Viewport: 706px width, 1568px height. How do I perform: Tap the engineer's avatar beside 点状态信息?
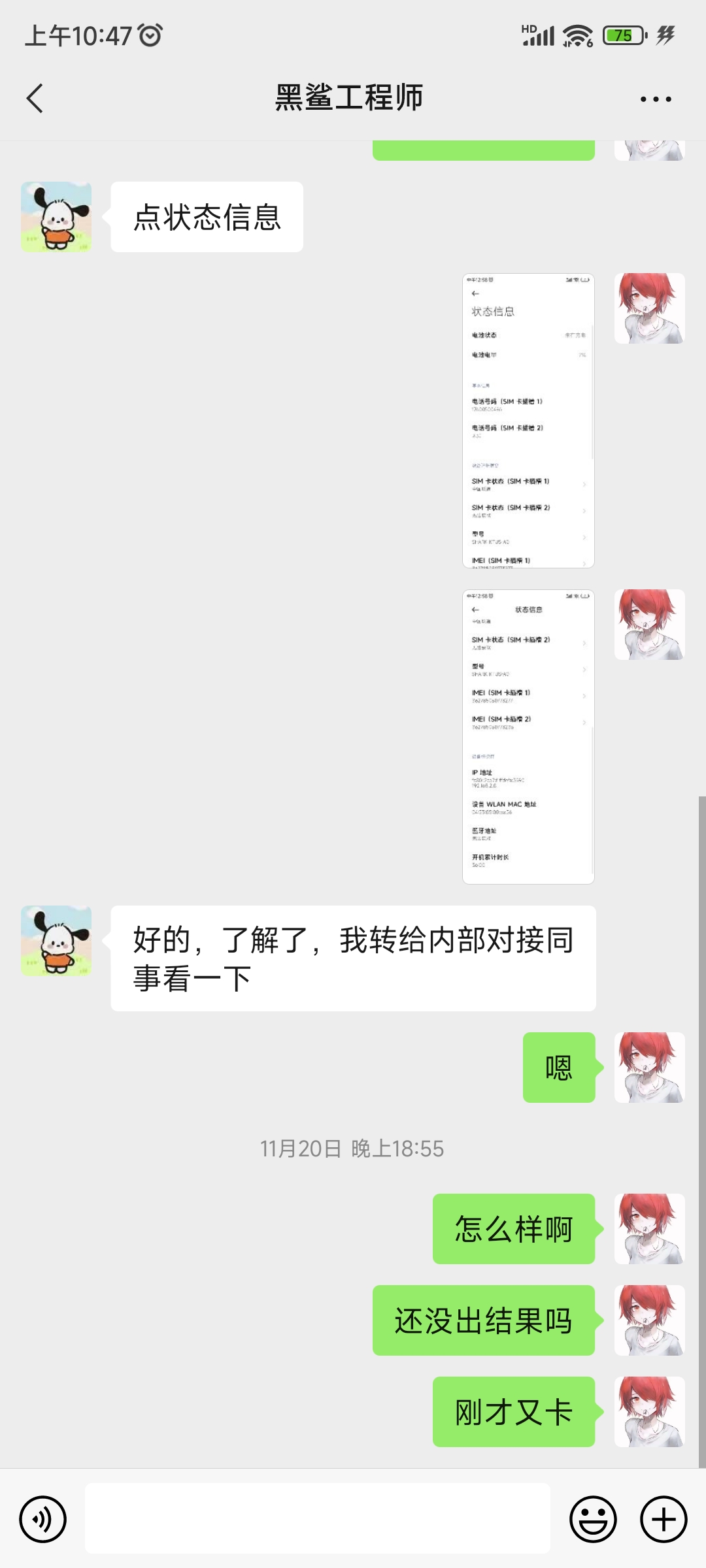pos(56,217)
